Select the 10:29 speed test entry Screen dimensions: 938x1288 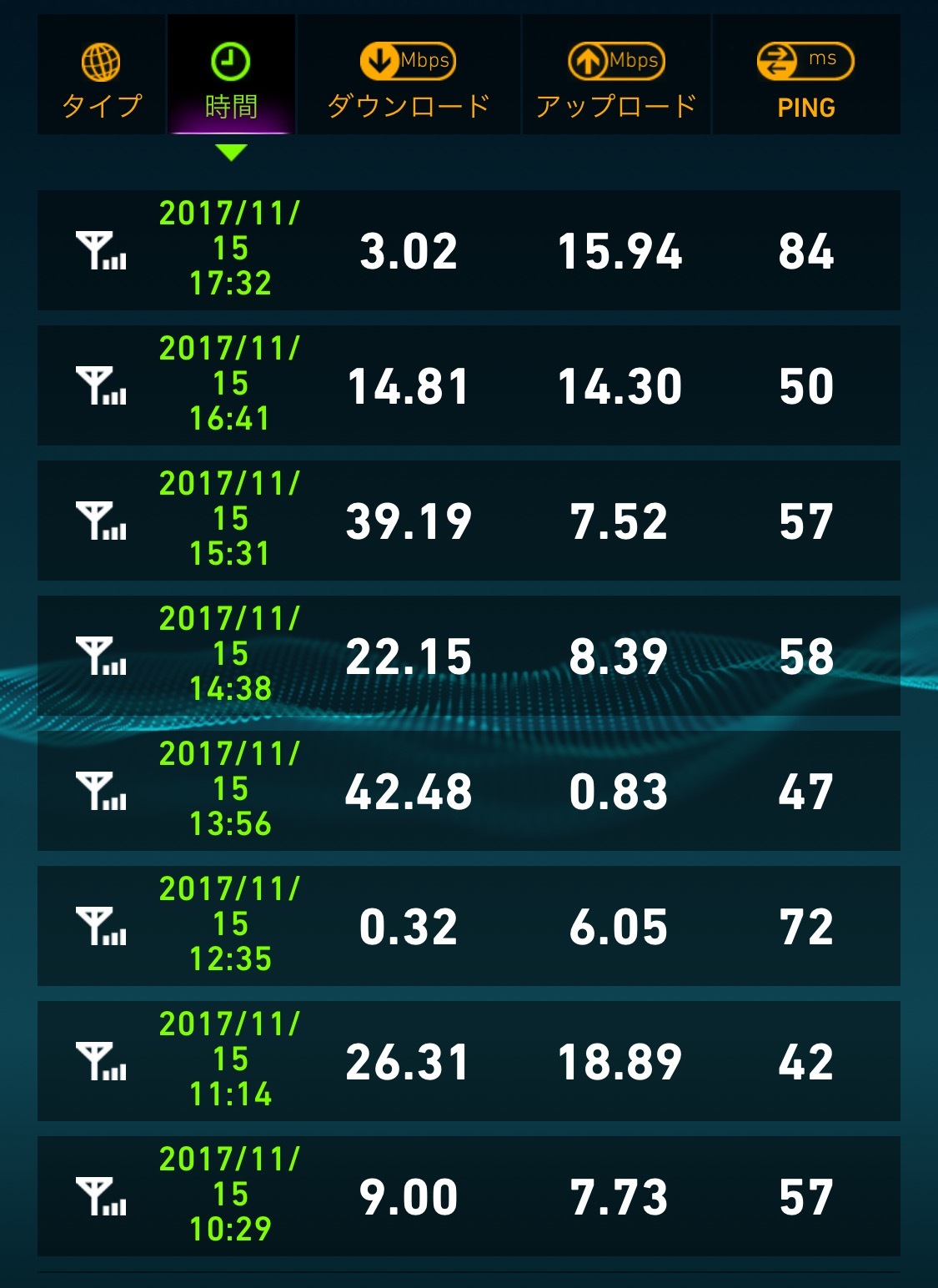[x=469, y=1196]
